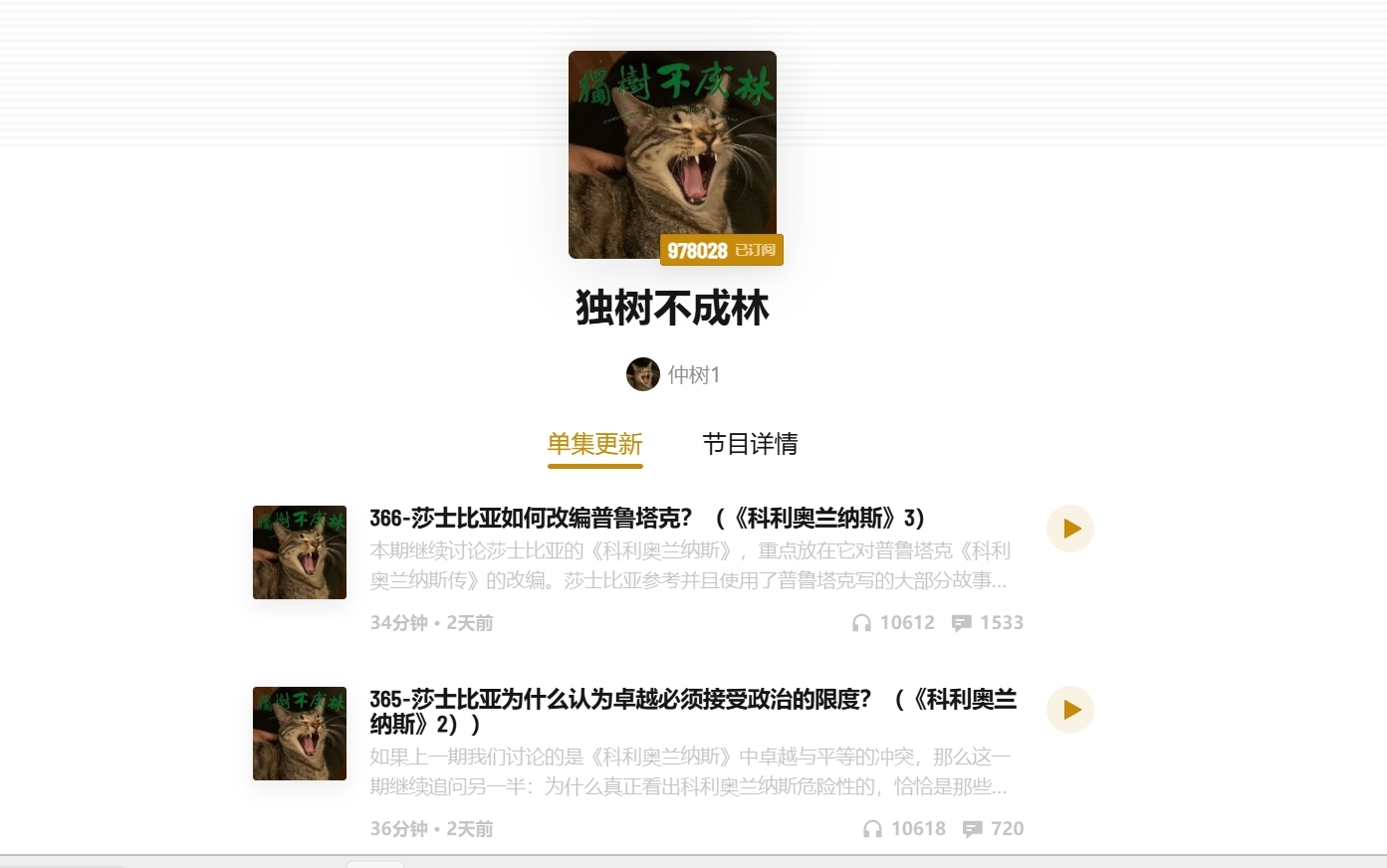The height and width of the screenshot is (868, 1387).
Task: Tap the 已订阅 subscription badge
Action: tap(722, 250)
